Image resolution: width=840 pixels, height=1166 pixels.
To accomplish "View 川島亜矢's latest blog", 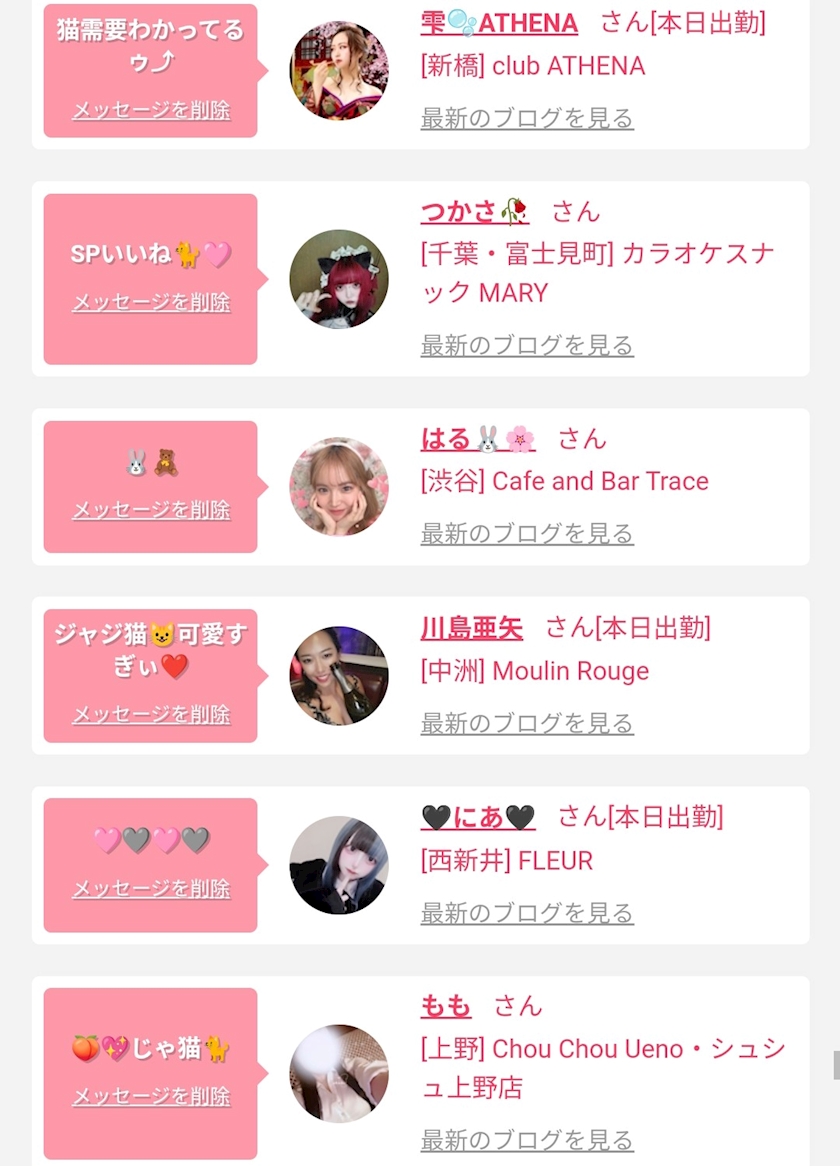I will coord(527,724).
